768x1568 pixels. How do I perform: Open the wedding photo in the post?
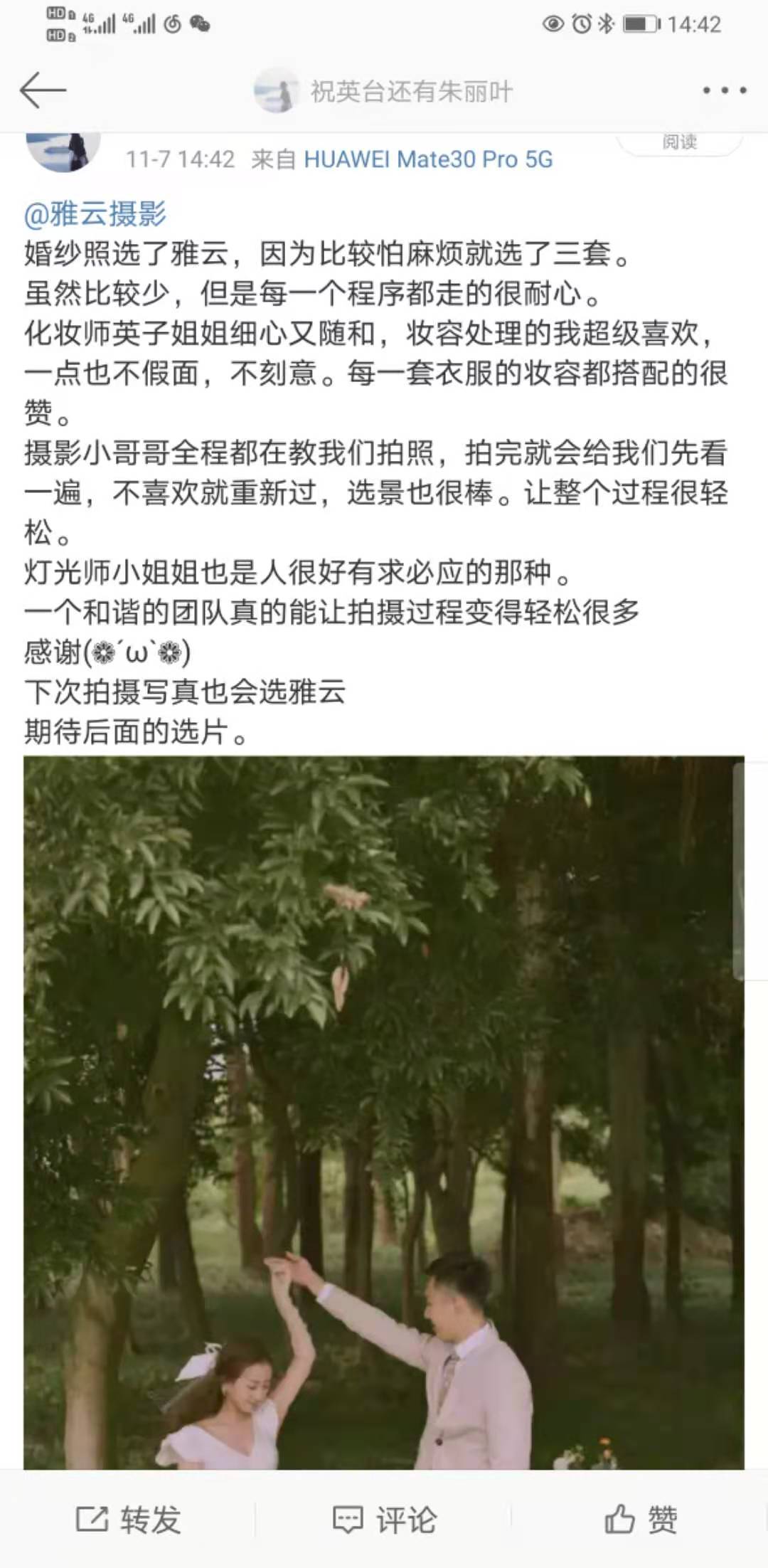[x=384, y=1110]
